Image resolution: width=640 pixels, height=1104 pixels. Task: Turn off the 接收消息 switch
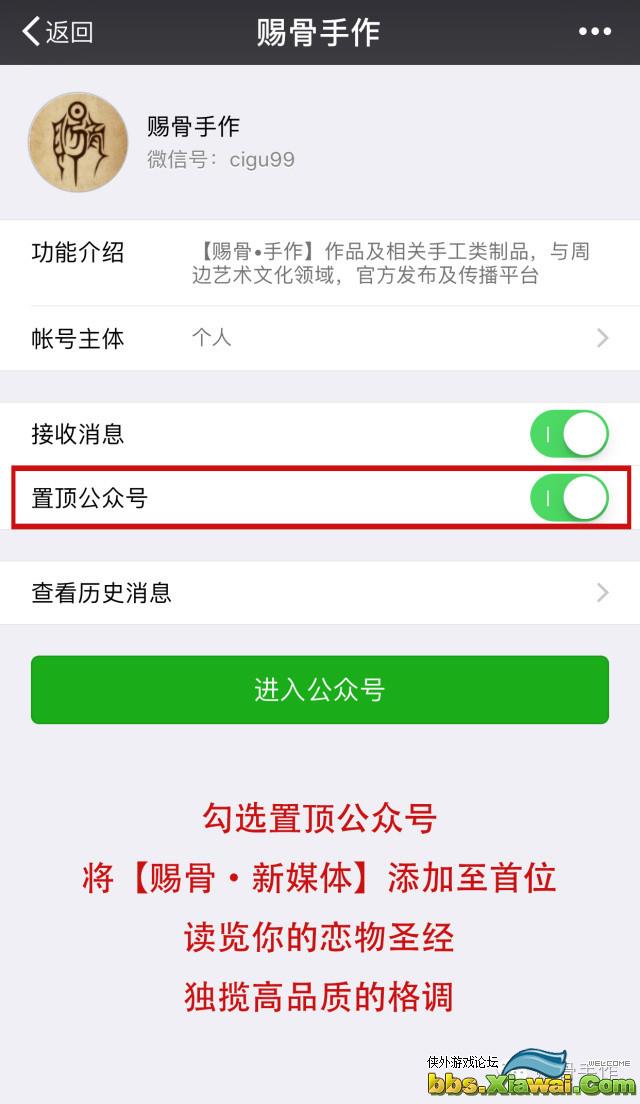(569, 435)
